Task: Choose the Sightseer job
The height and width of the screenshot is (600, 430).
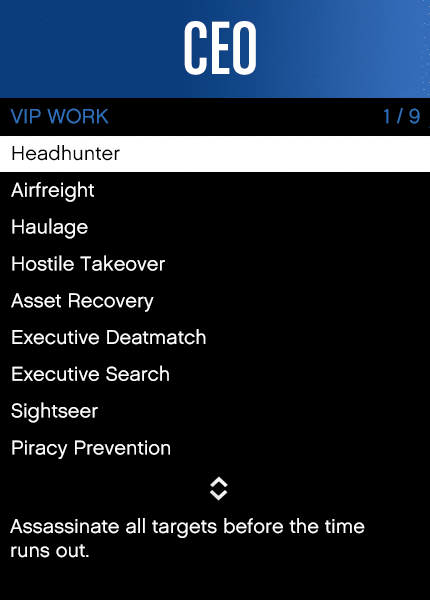Action: pos(215,411)
